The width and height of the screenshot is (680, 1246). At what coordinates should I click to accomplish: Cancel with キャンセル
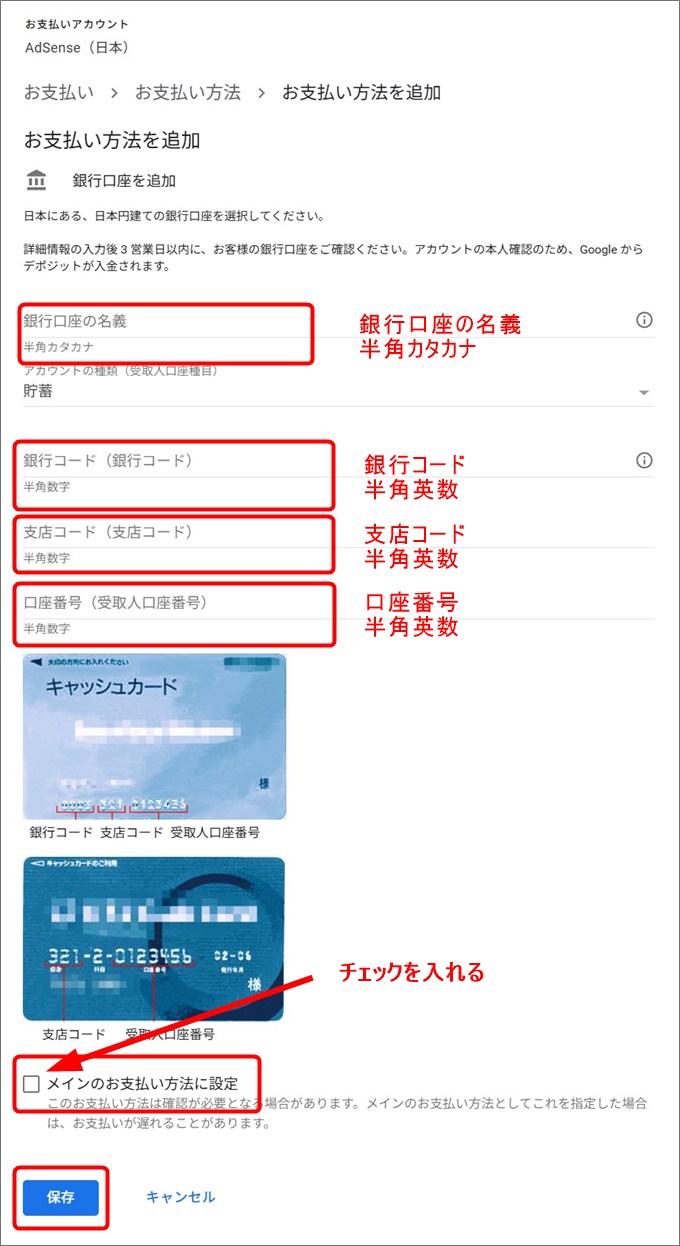[x=180, y=1197]
